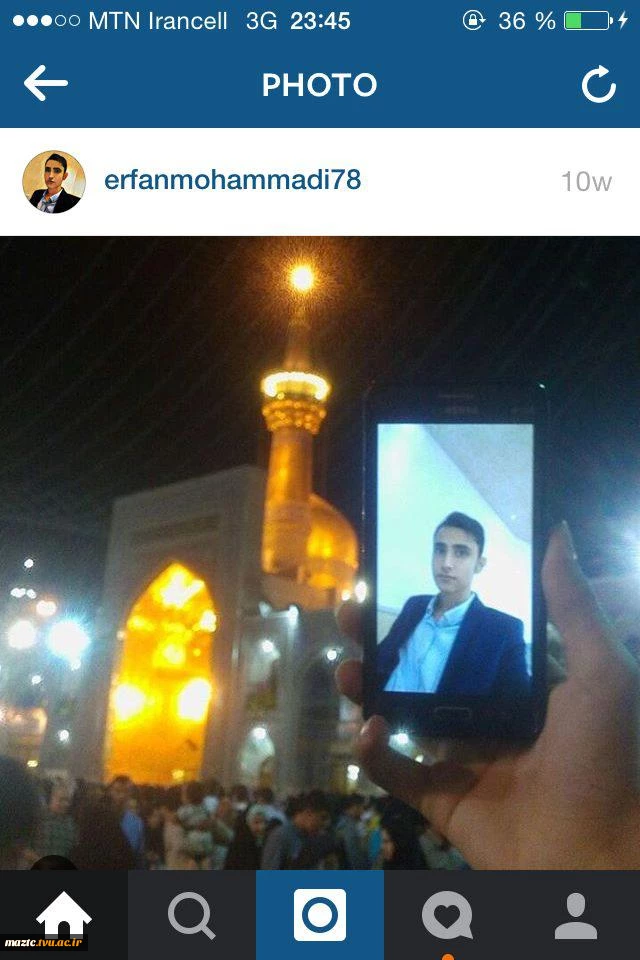Image resolution: width=640 pixels, height=960 pixels.
Task: Switch to the Home feed tab
Action: (64, 914)
